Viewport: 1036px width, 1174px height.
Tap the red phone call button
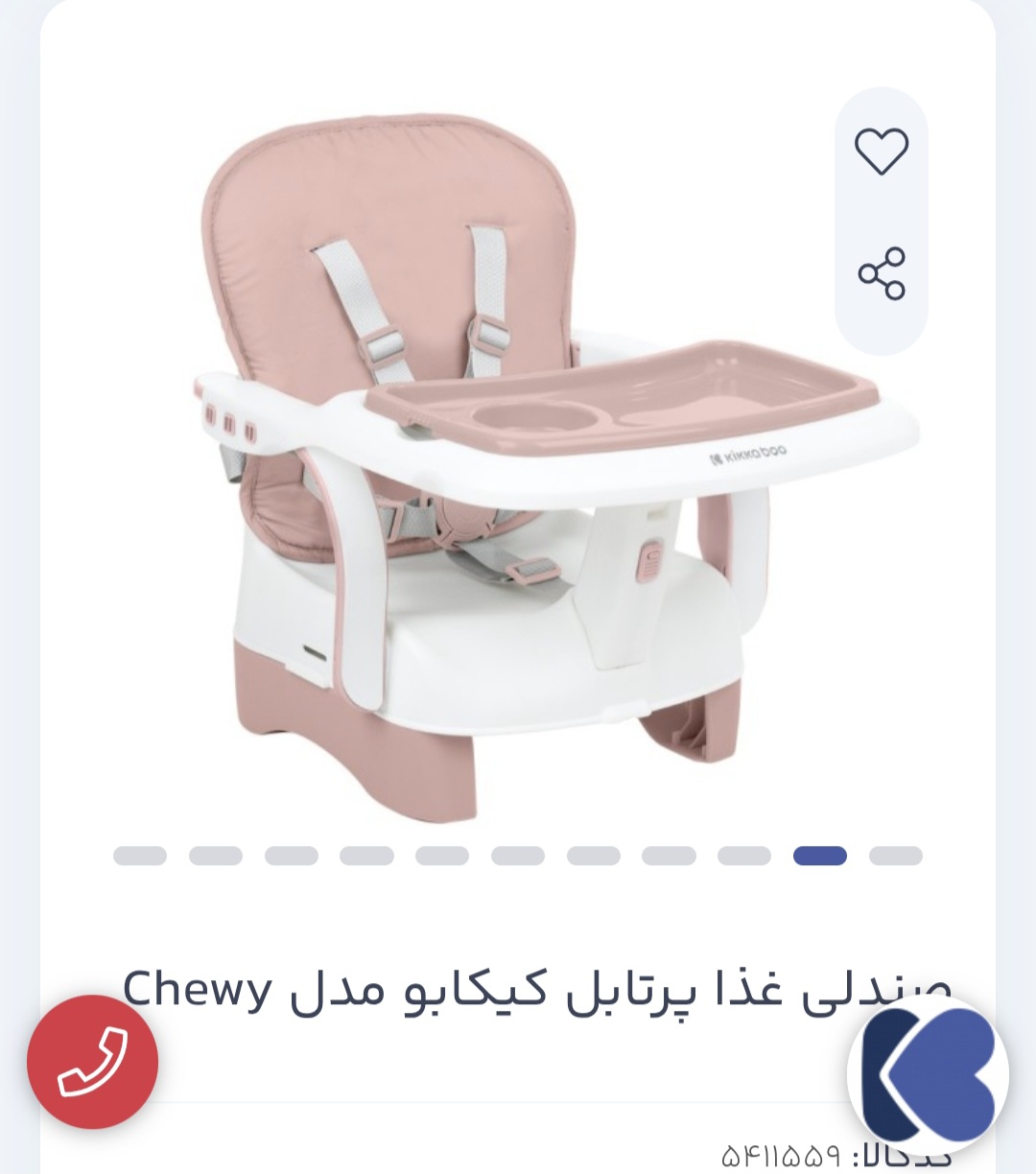coord(92,1063)
